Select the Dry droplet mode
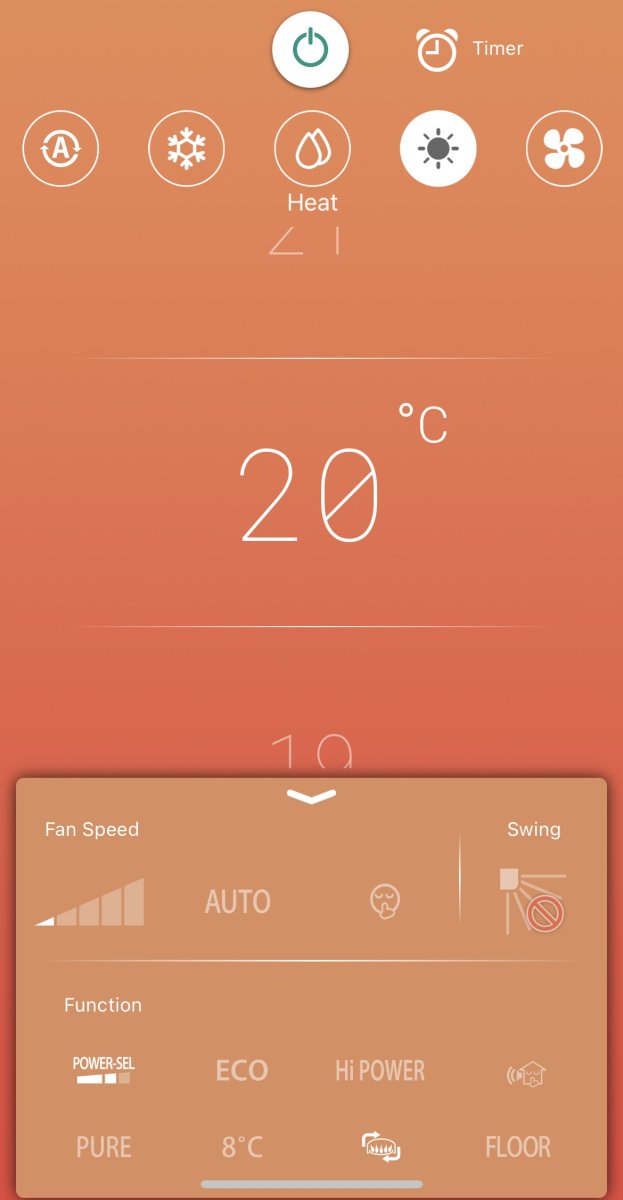 click(x=312, y=150)
